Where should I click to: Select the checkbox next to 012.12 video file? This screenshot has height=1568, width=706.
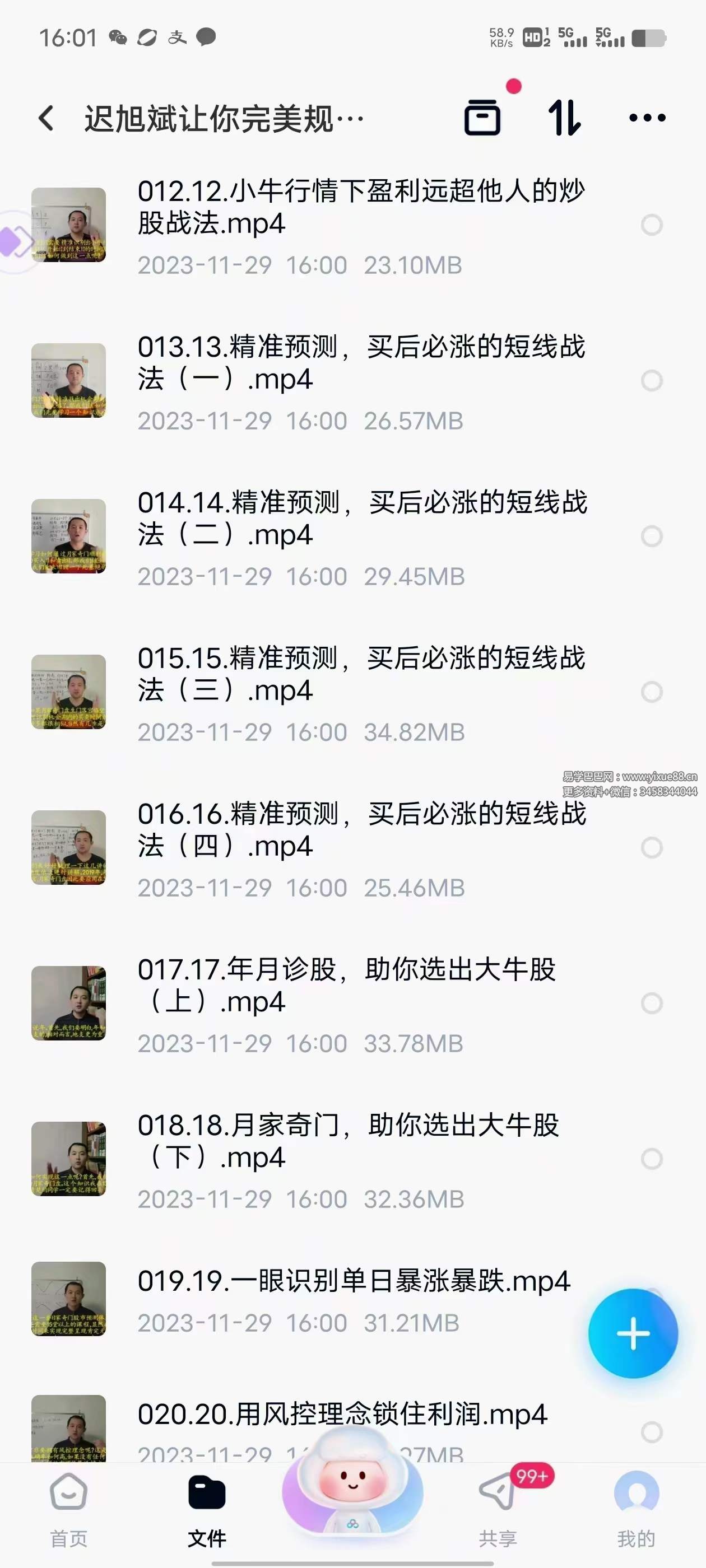coord(652,225)
